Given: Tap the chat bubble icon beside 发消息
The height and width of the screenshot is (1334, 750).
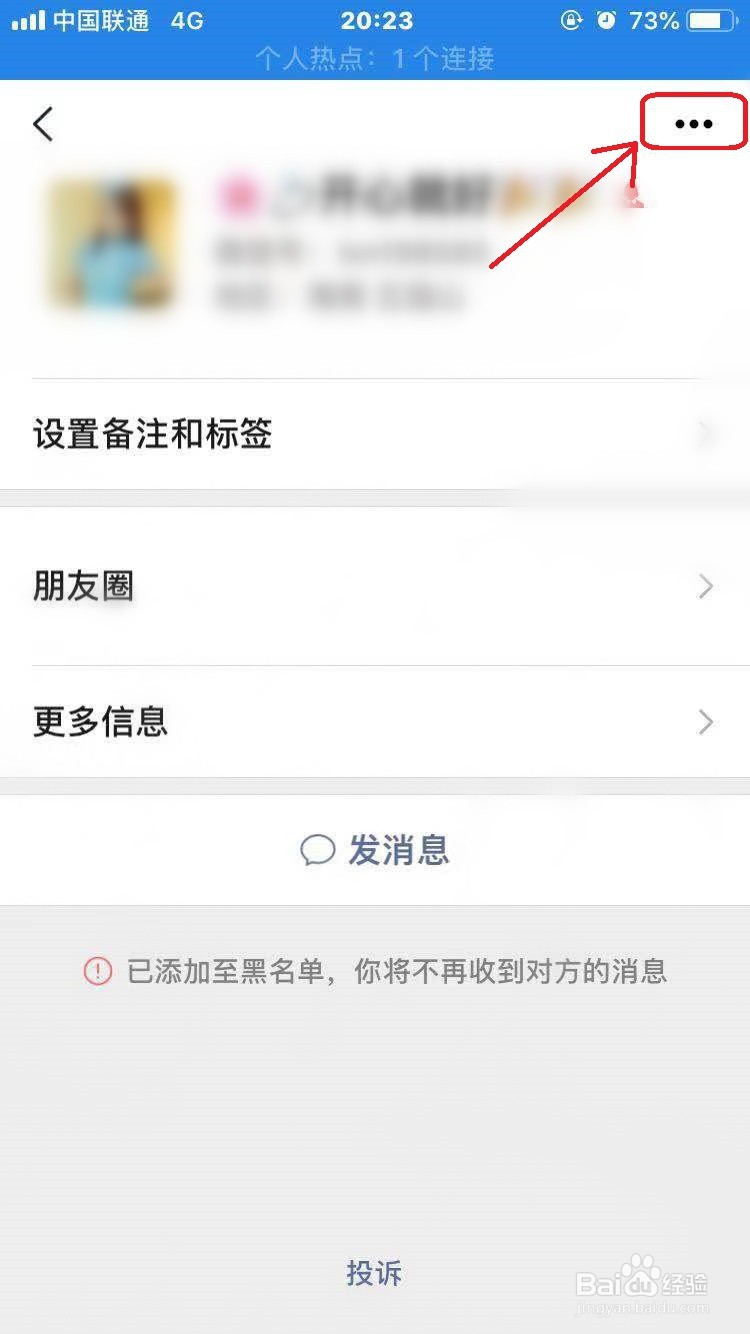Looking at the screenshot, I should [x=318, y=849].
